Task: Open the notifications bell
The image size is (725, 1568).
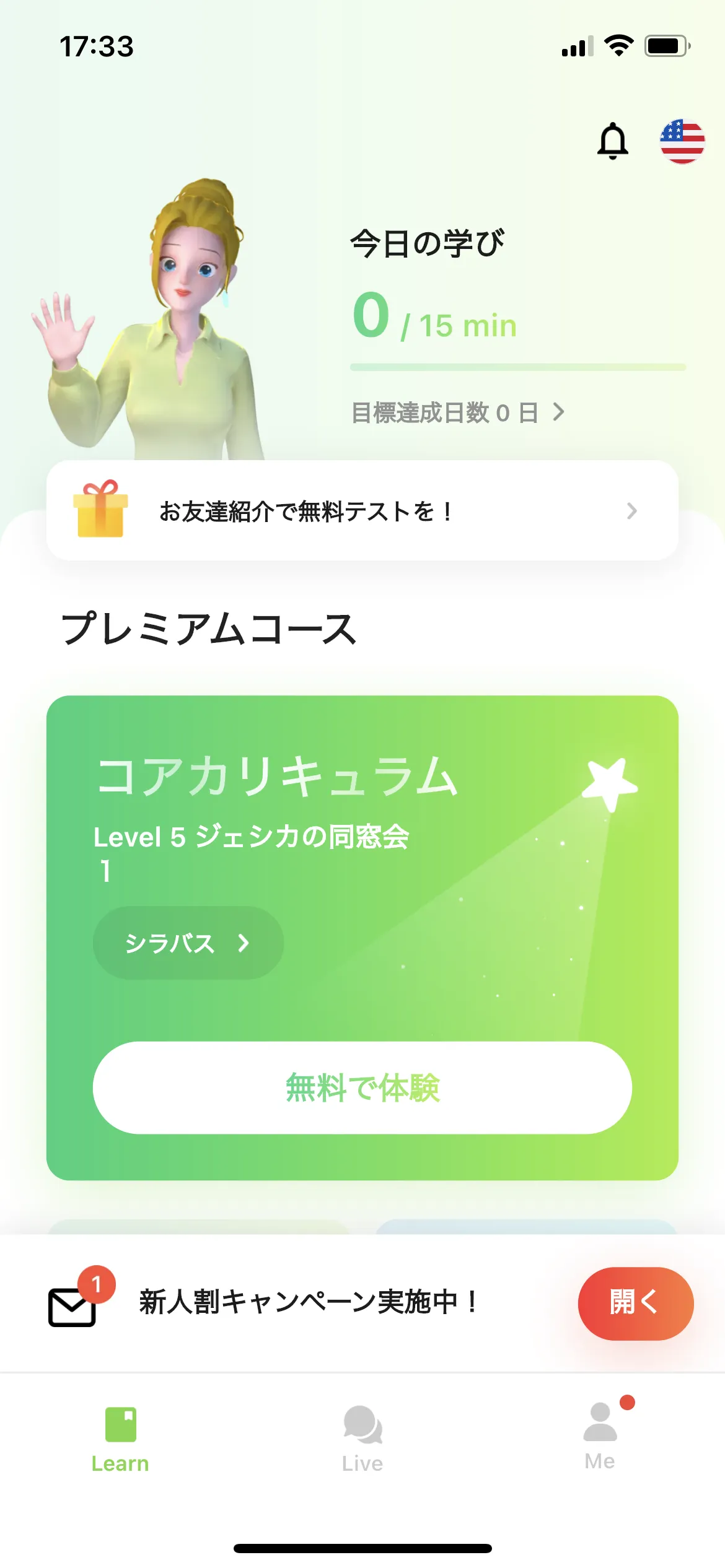Action: 612,141
